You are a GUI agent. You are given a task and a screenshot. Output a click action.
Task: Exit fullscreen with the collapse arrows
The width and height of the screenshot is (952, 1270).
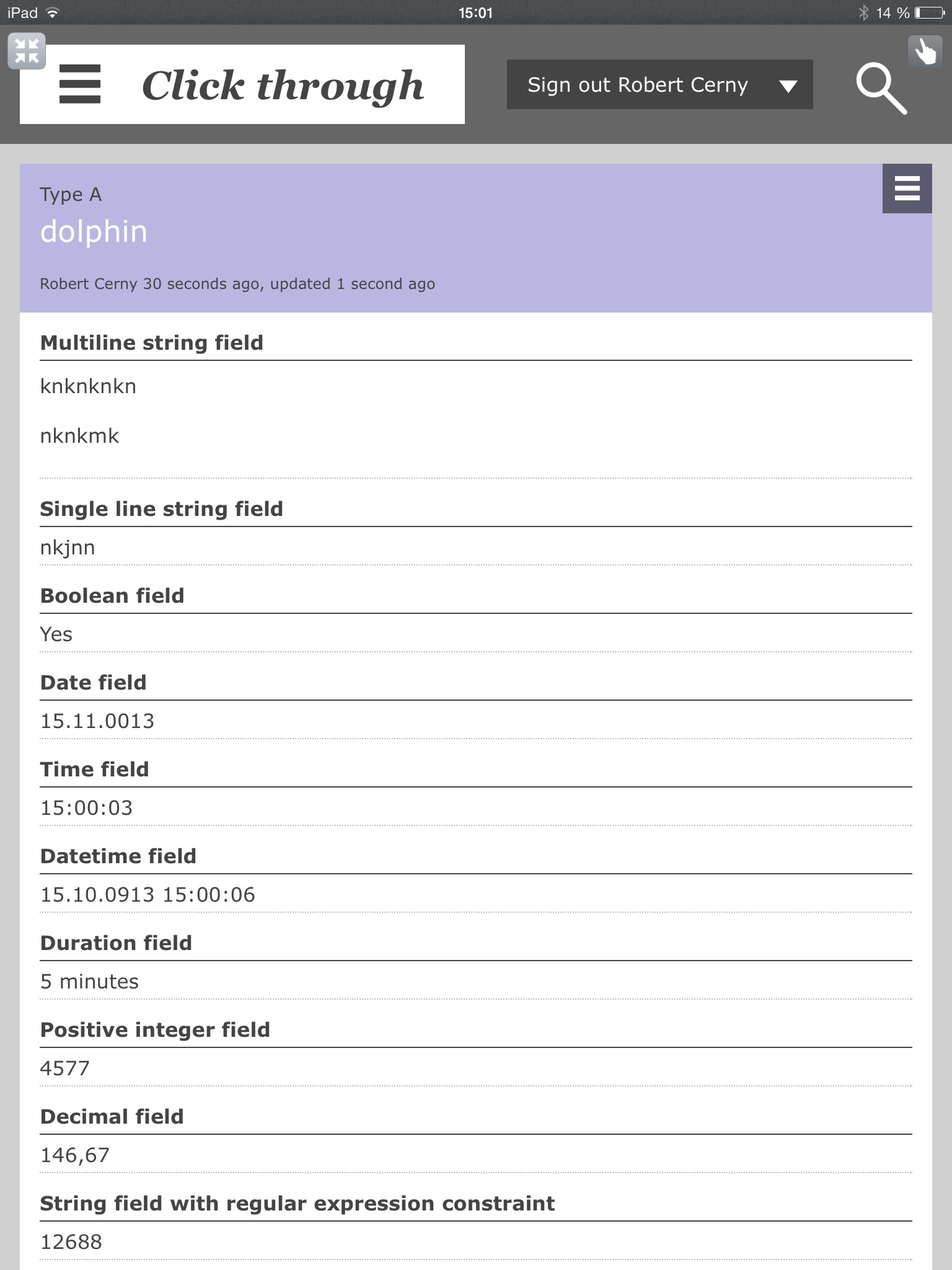(27, 51)
